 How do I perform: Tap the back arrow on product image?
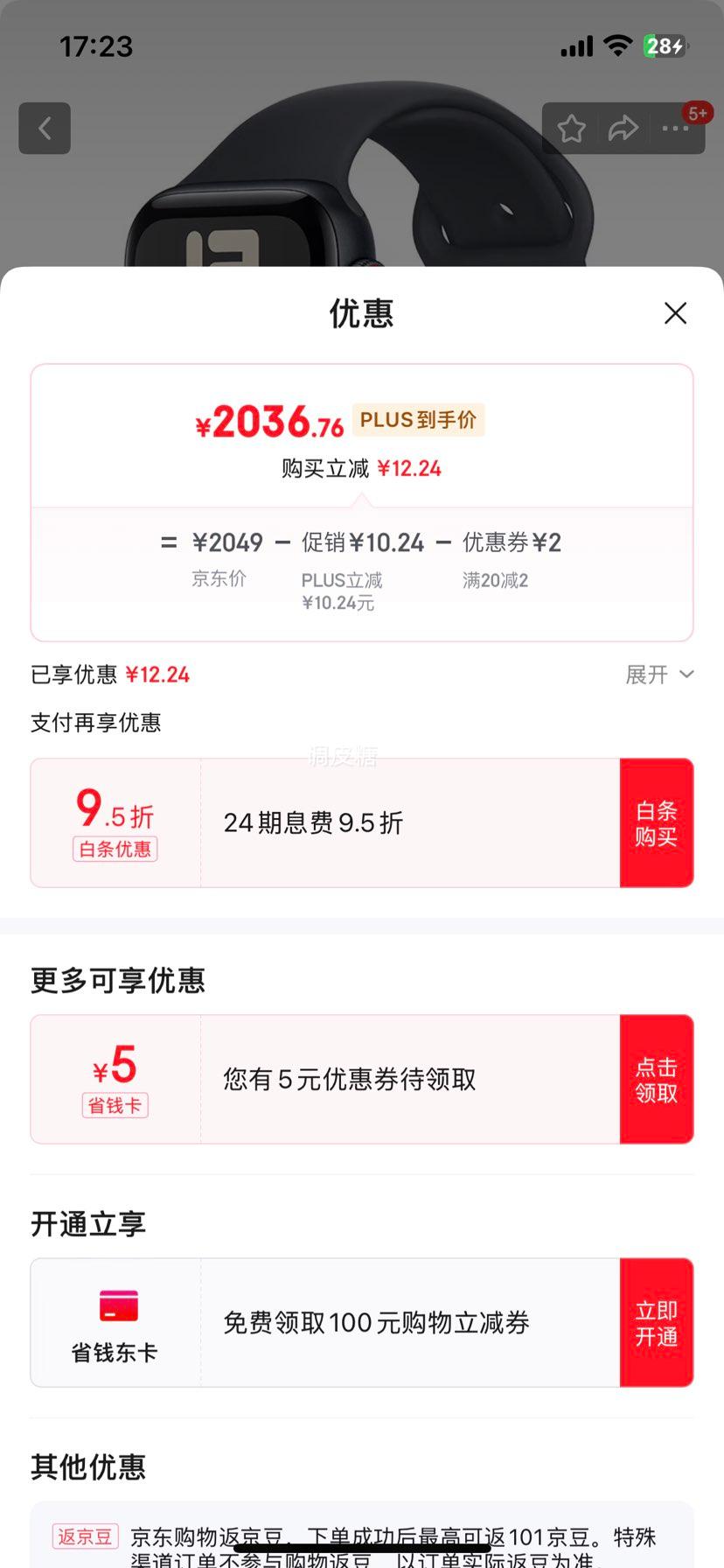[x=44, y=128]
